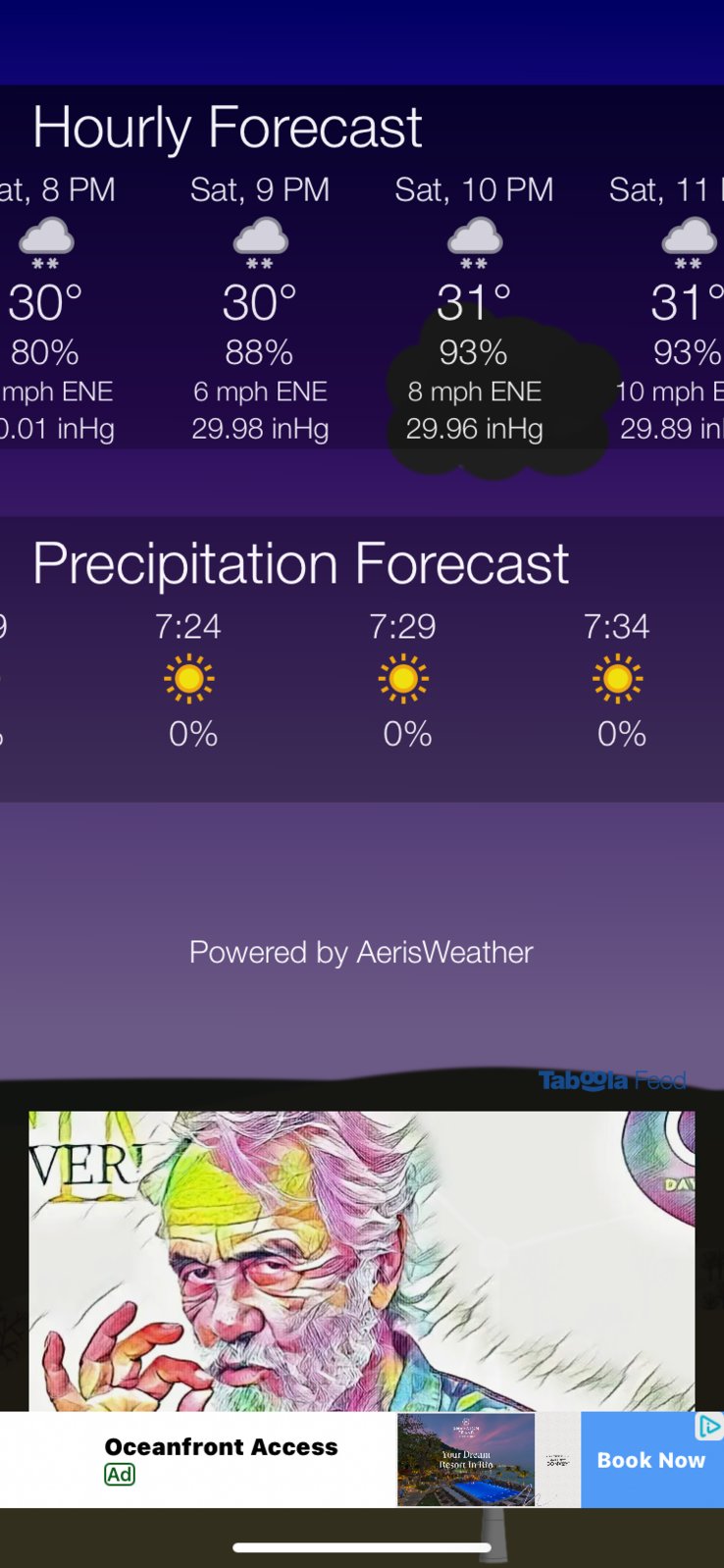Tap the Book Now ad button
This screenshot has height=1568, width=724.
coord(650,1460)
